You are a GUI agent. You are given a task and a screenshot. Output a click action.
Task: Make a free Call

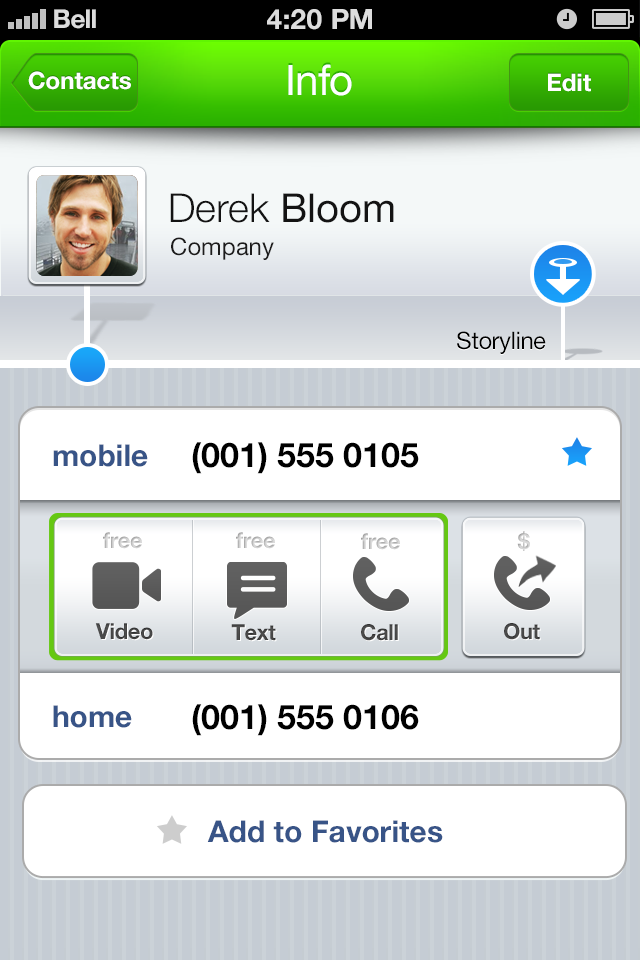[380, 588]
